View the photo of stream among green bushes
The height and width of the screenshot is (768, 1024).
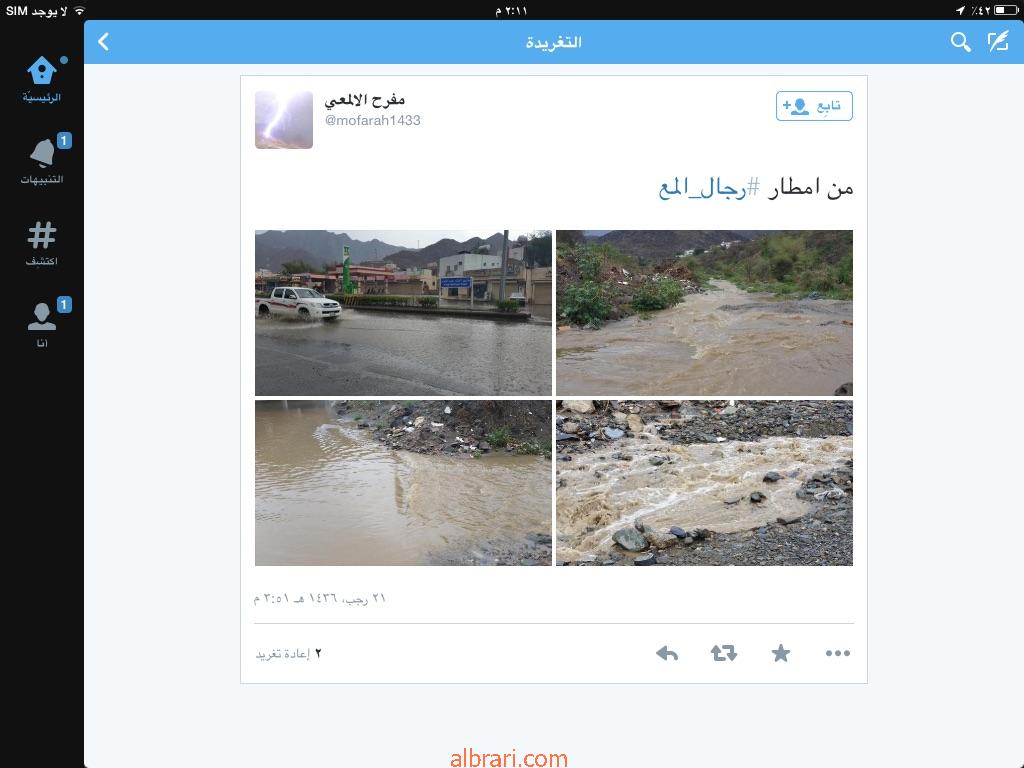pos(704,313)
